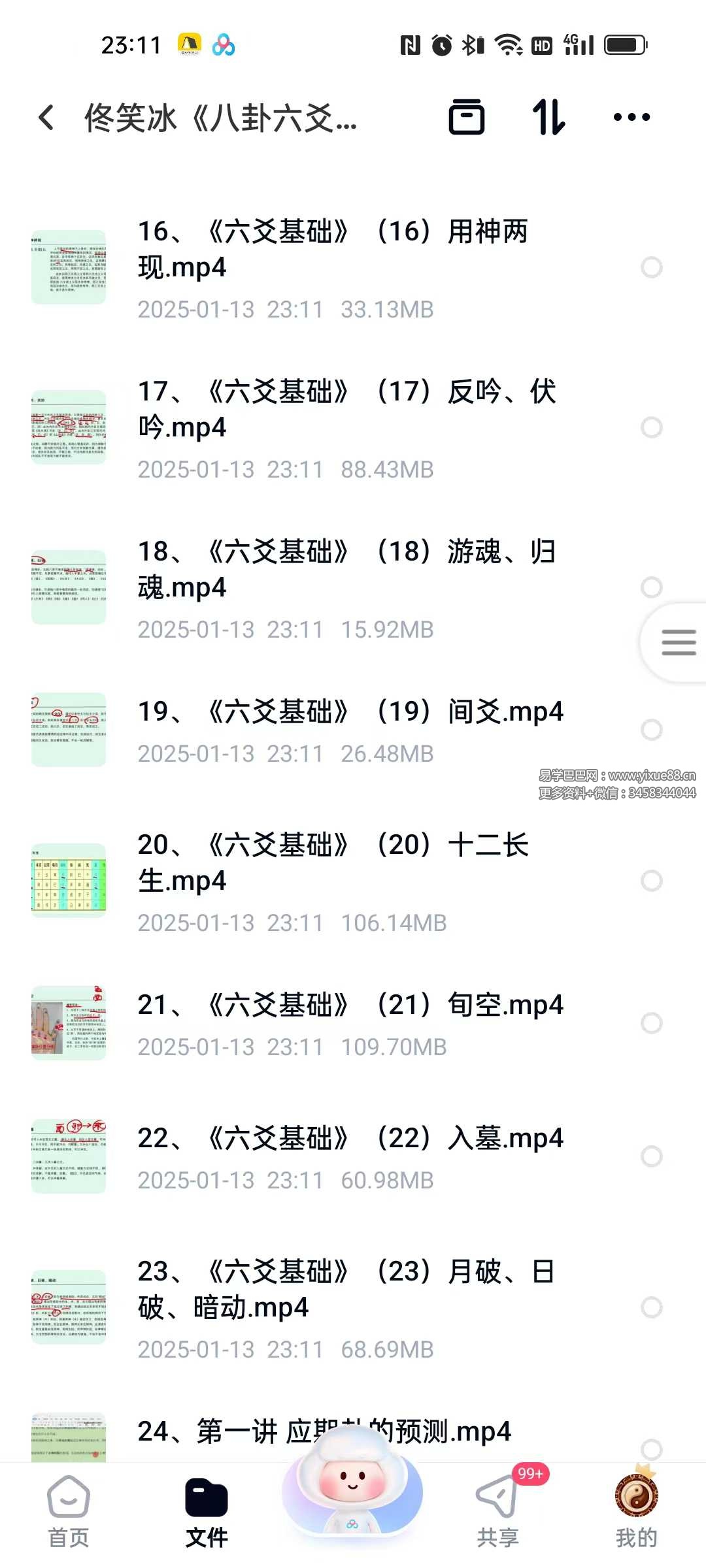The width and height of the screenshot is (706, 1568).
Task: Open the three-dot overflow menu
Action: (631, 118)
